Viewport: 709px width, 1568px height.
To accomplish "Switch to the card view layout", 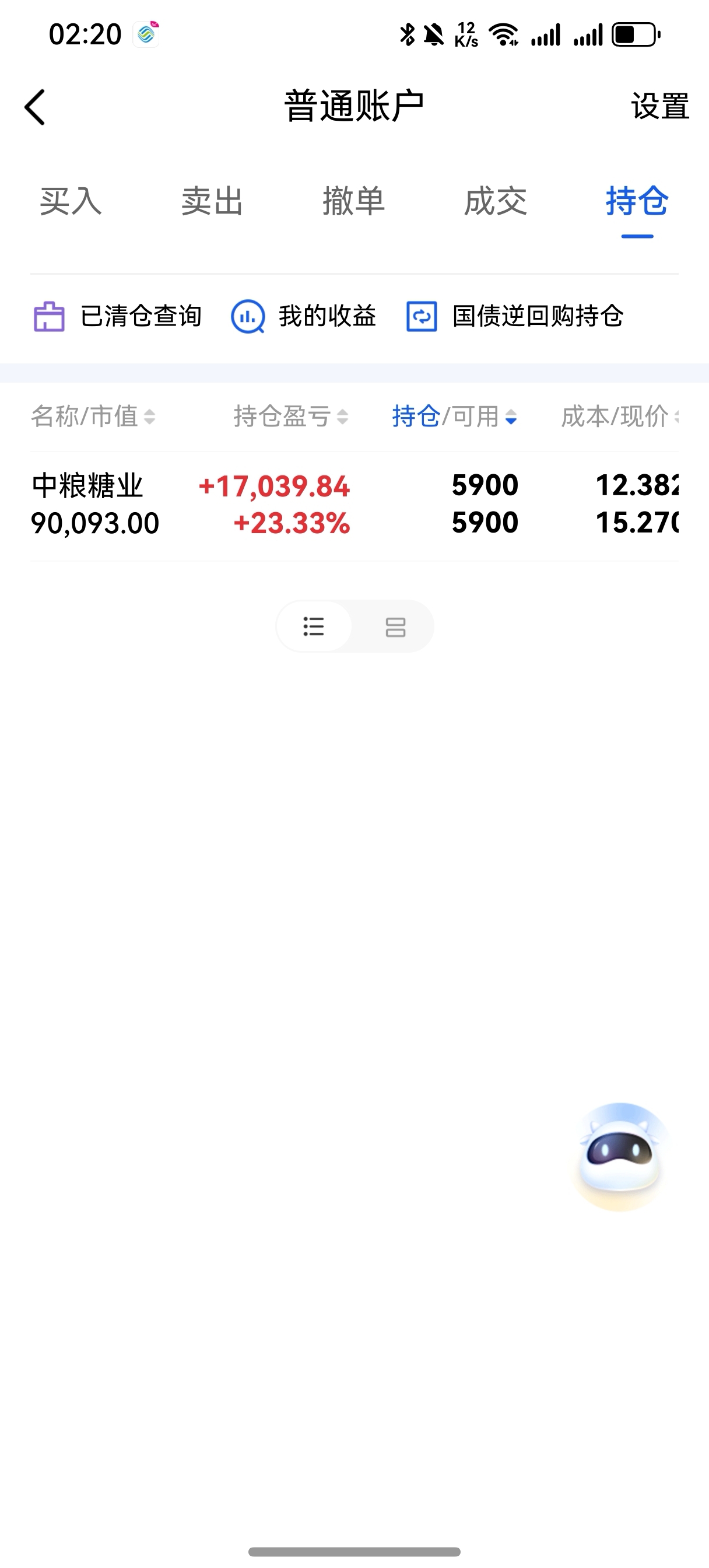I will 395,626.
